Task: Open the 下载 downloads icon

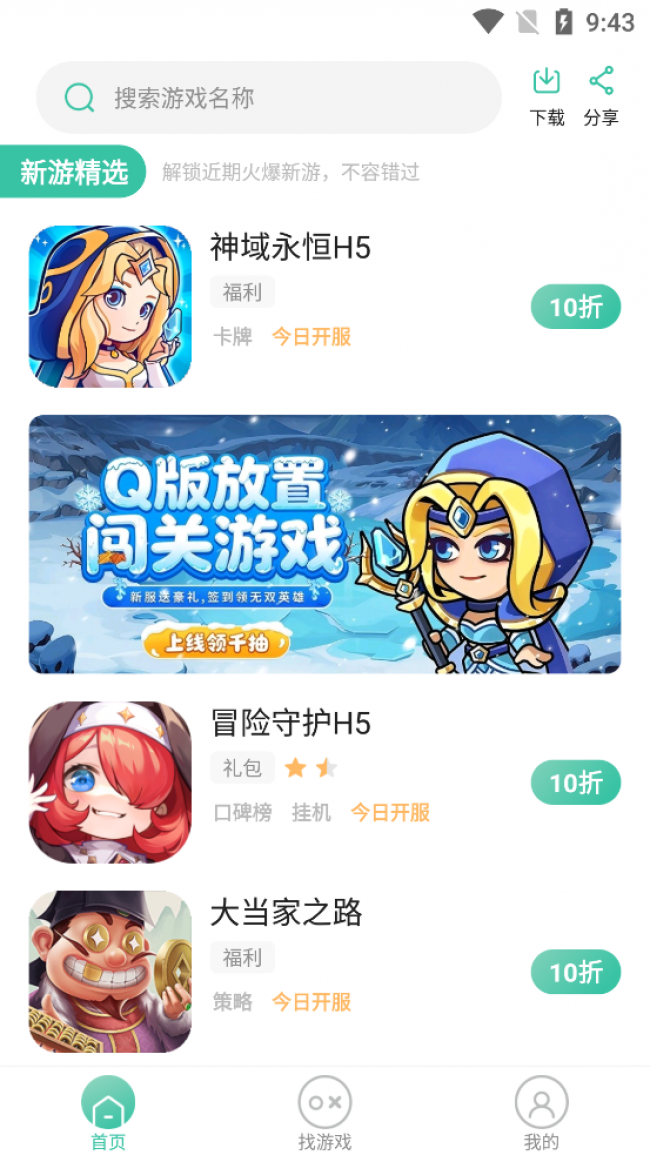Action: (547, 95)
